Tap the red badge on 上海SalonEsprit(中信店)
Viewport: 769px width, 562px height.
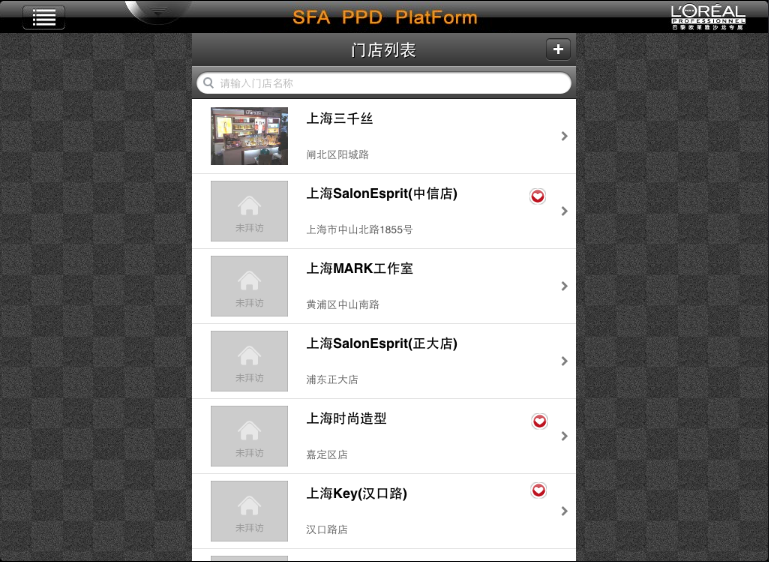(x=538, y=196)
